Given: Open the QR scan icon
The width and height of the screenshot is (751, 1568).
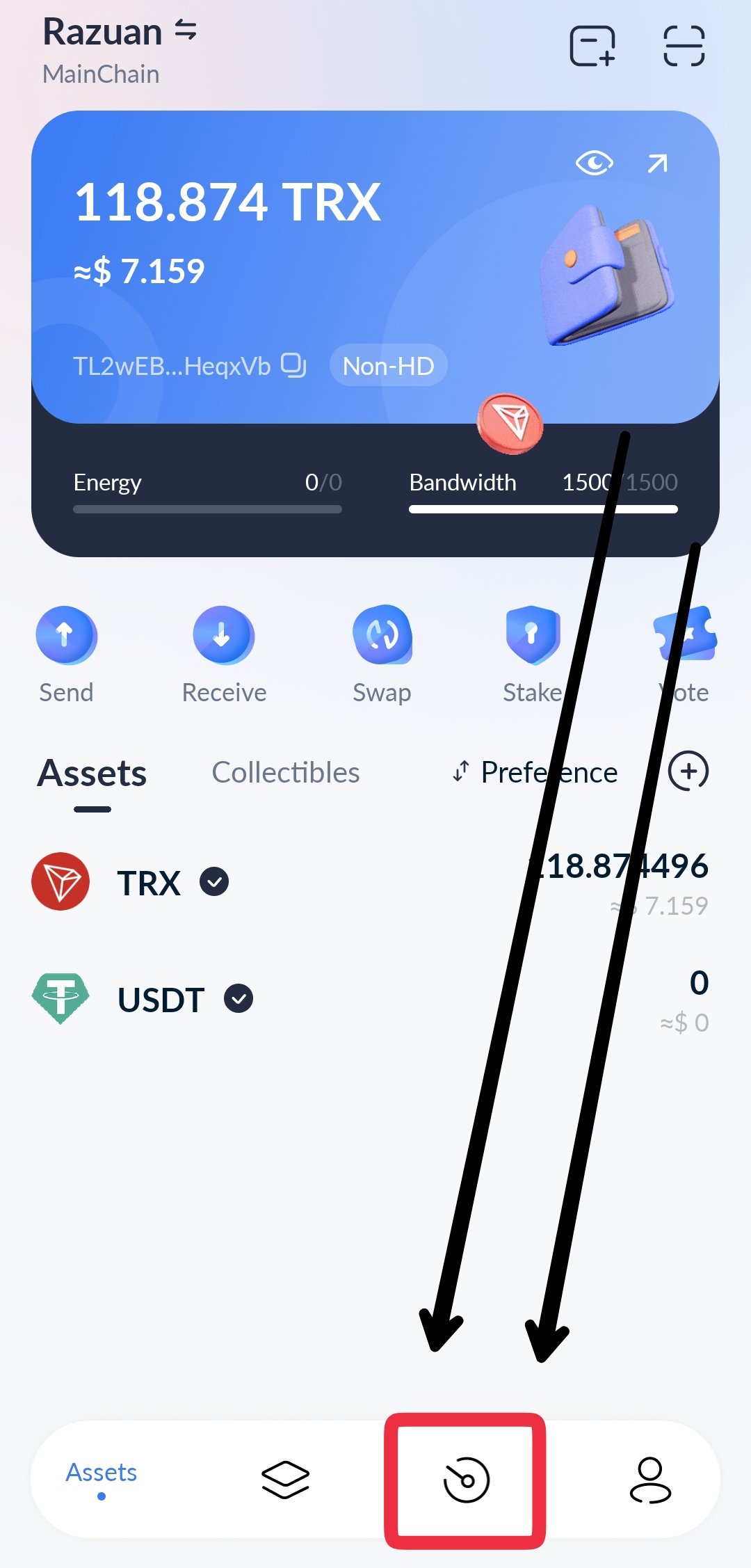Looking at the screenshot, I should (x=684, y=46).
